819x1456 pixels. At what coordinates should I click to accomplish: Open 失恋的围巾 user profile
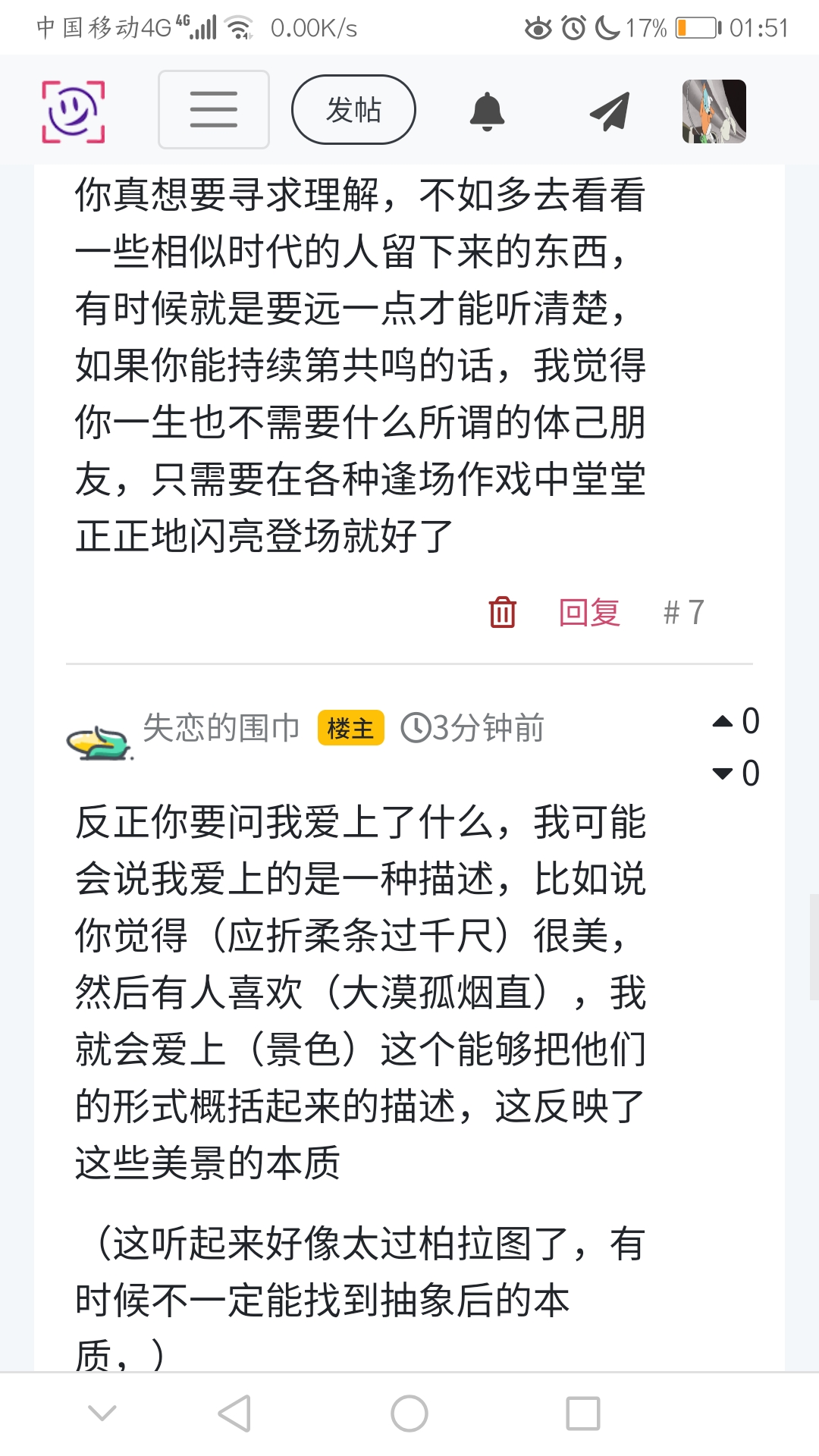[221, 728]
